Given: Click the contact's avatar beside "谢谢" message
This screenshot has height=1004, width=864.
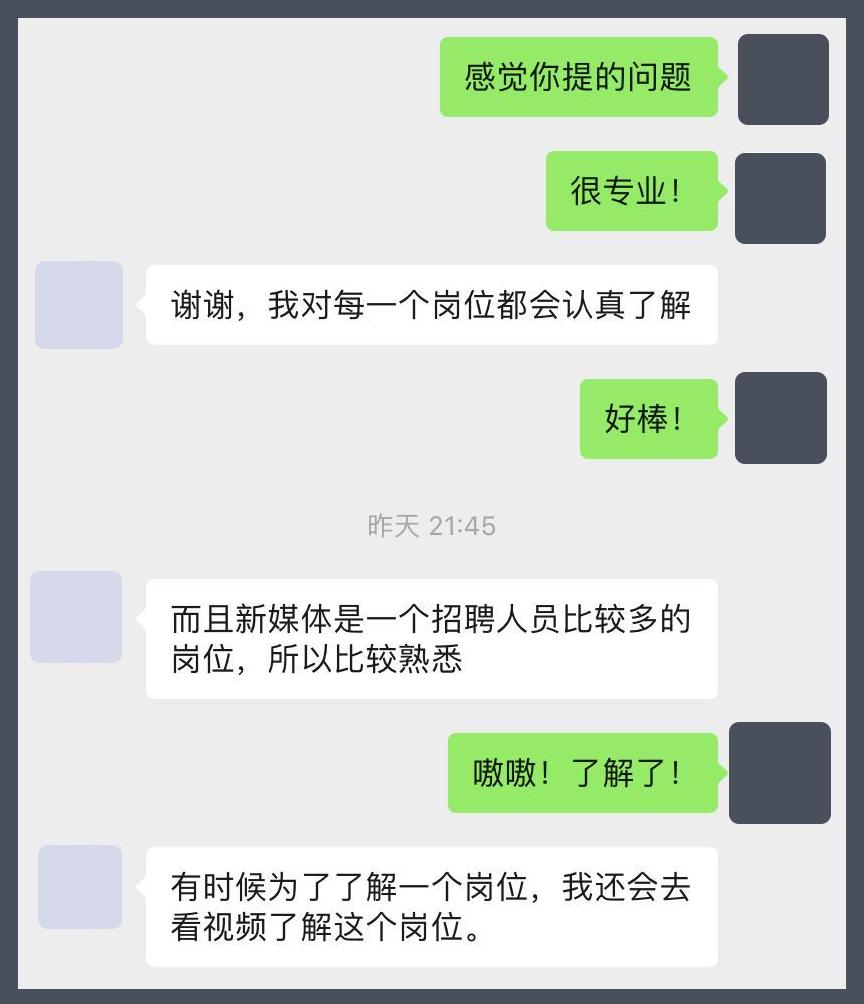Looking at the screenshot, I should (x=78, y=305).
